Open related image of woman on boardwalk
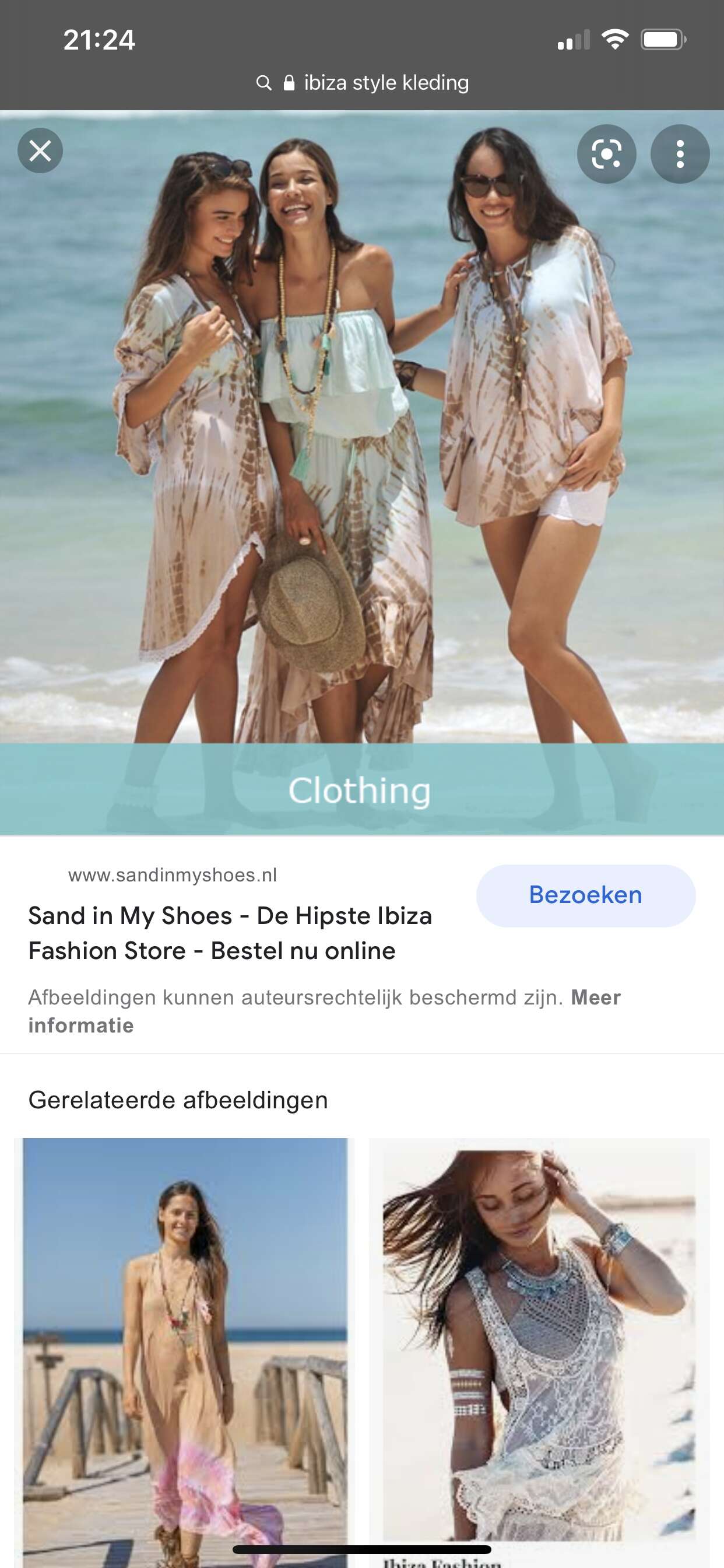 [x=184, y=1353]
